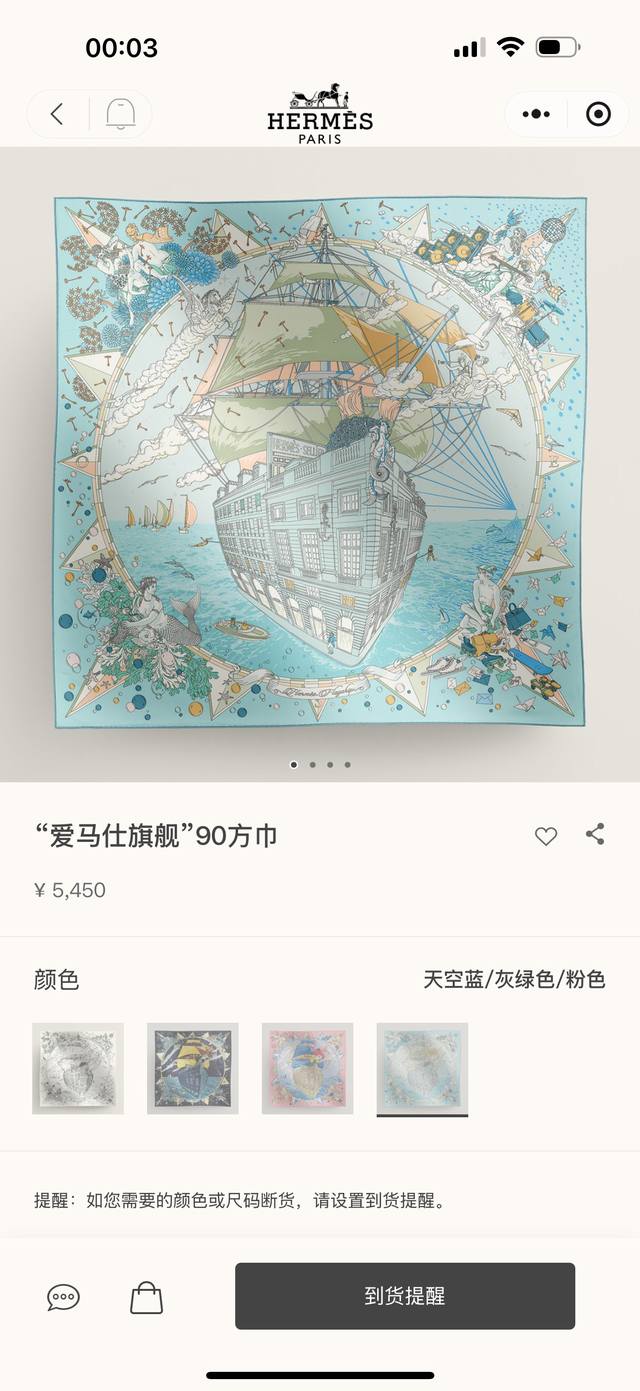Jump to the second image page dot
The image size is (640, 1391).
(312, 764)
